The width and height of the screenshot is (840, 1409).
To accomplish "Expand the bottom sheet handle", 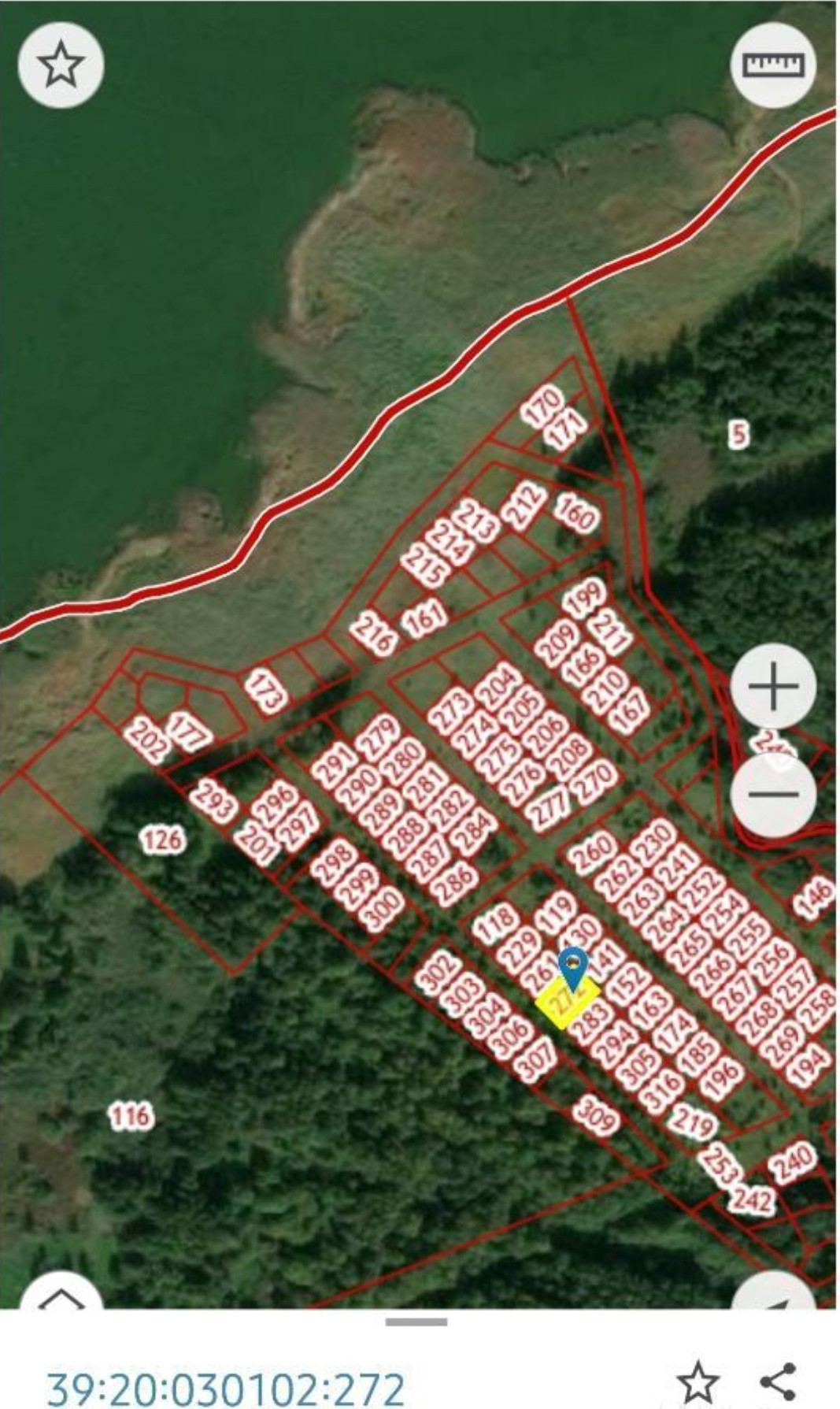I will 416,1321.
